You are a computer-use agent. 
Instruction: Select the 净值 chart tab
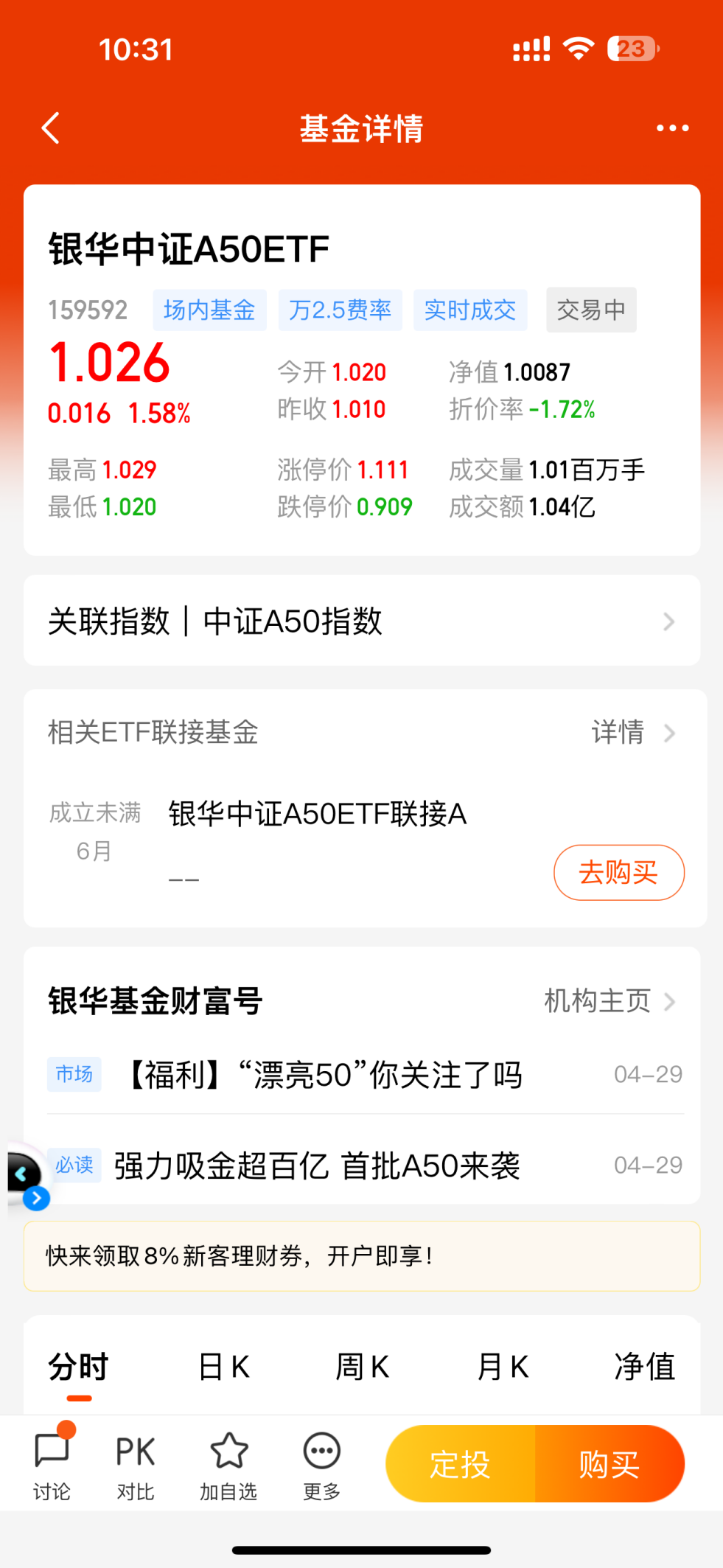tap(646, 1366)
